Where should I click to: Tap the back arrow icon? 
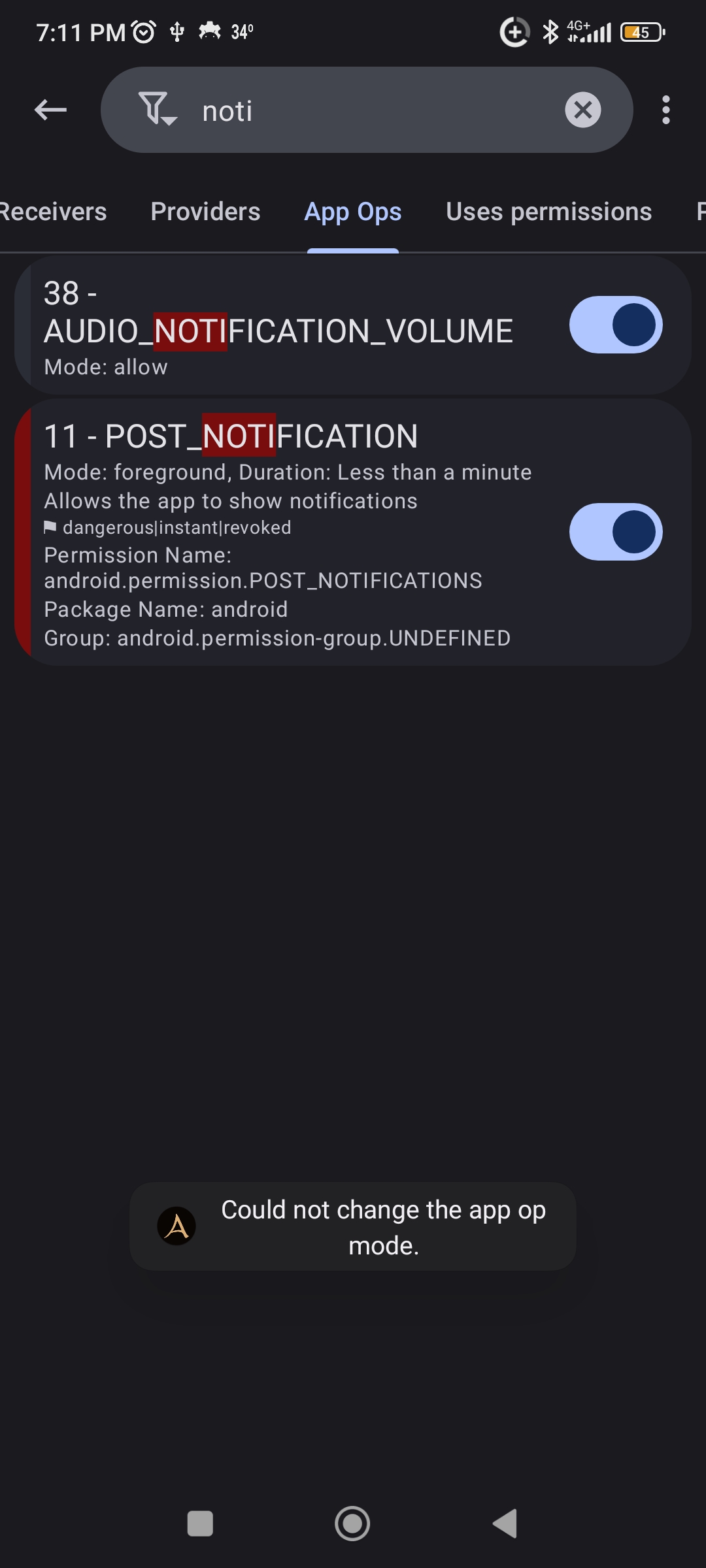49,109
